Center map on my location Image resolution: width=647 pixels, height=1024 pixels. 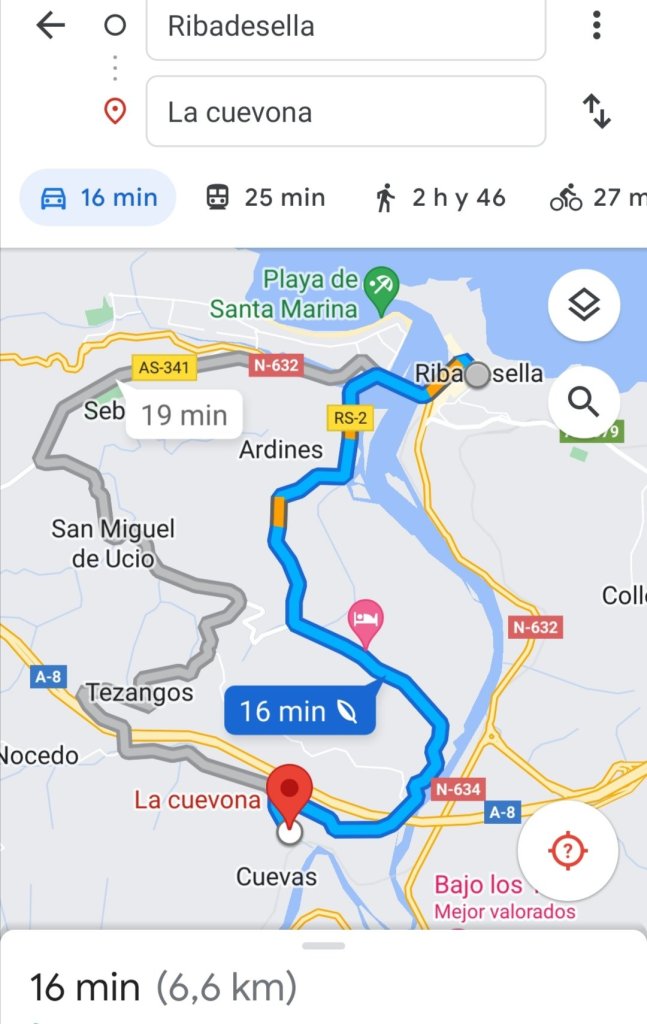[567, 851]
